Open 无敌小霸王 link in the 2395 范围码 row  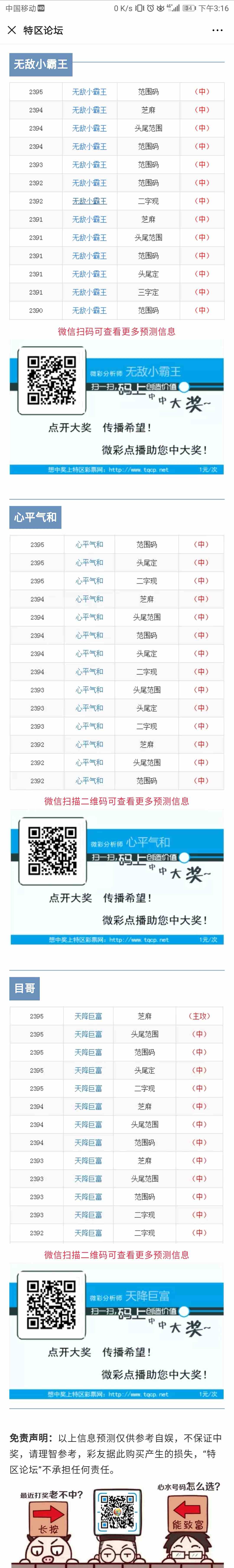click(x=89, y=92)
